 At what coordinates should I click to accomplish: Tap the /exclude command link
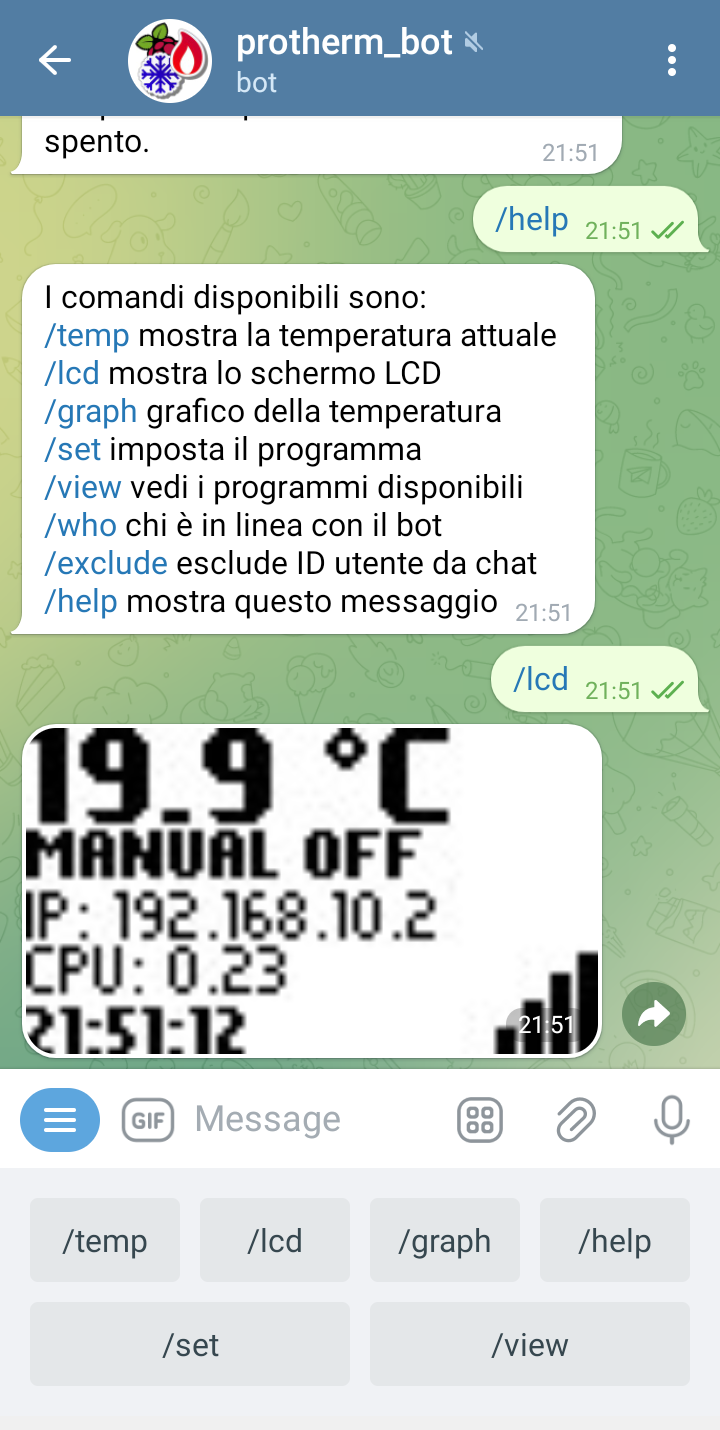[x=106, y=563]
